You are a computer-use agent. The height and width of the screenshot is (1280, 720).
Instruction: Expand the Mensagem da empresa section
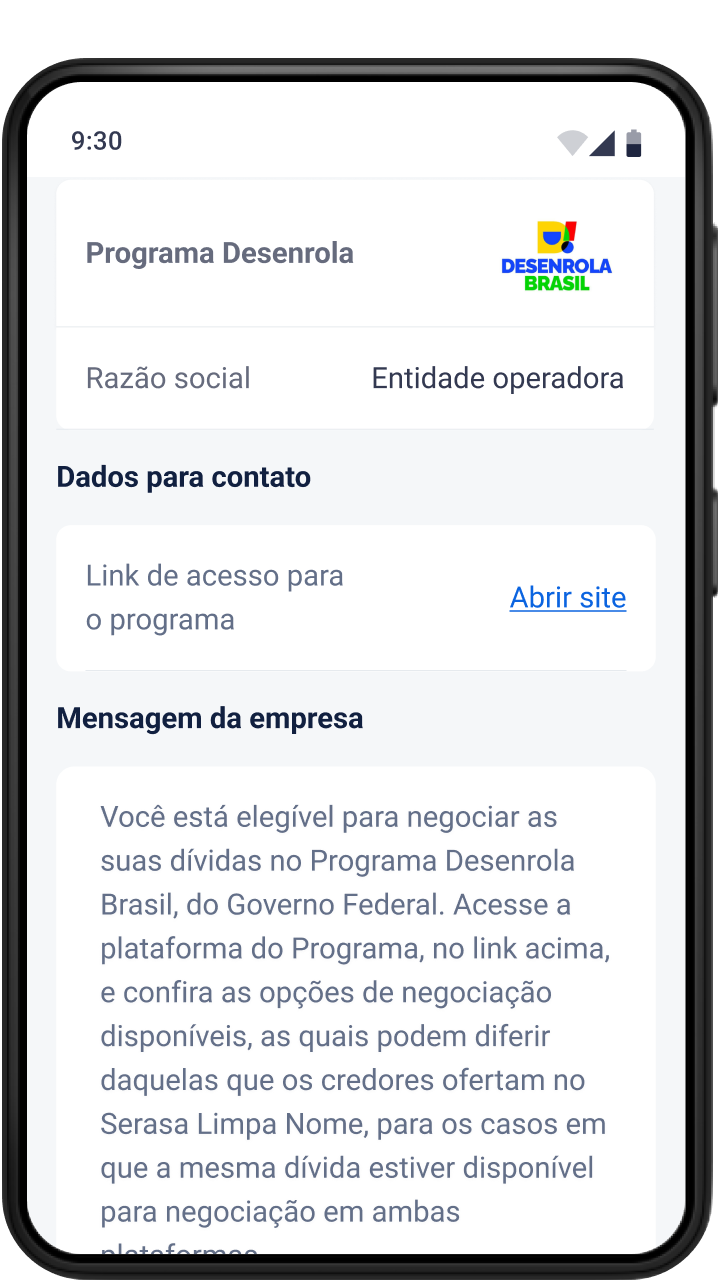click(210, 718)
